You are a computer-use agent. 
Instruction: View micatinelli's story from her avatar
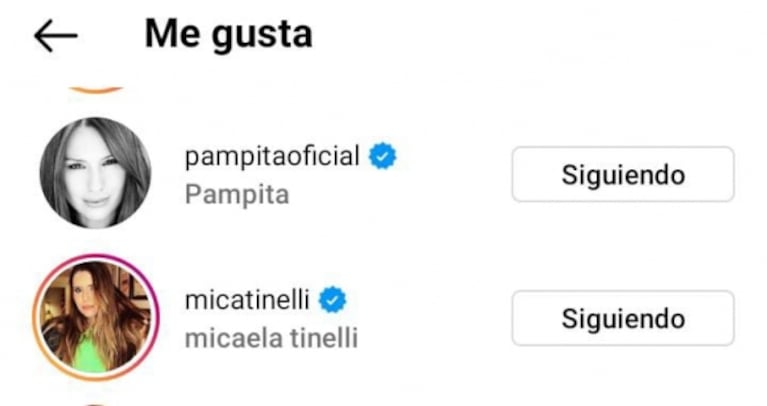pos(95,317)
